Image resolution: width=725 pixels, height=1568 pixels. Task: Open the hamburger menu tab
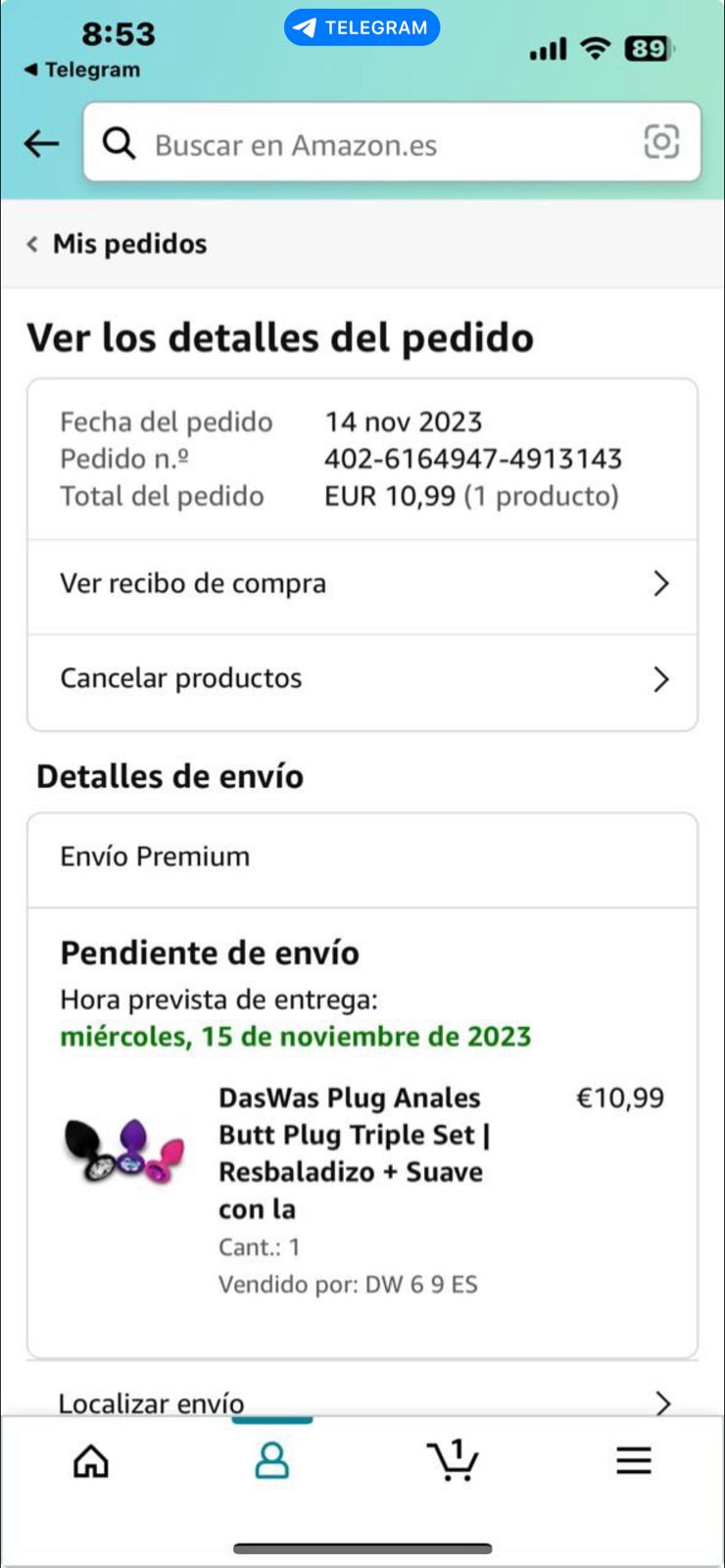pyautogui.click(x=633, y=1460)
